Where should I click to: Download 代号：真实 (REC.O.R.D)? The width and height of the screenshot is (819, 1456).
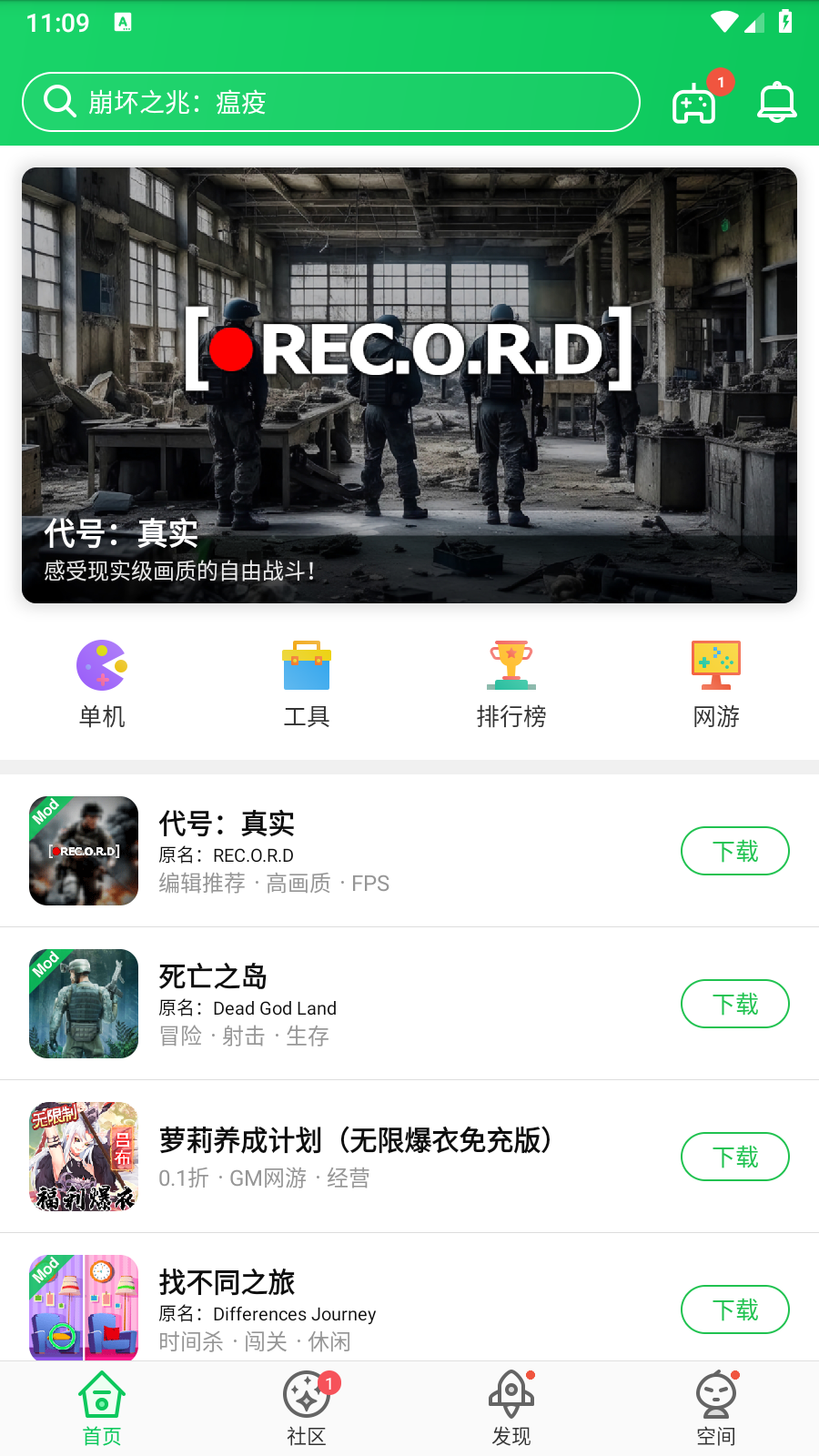734,851
